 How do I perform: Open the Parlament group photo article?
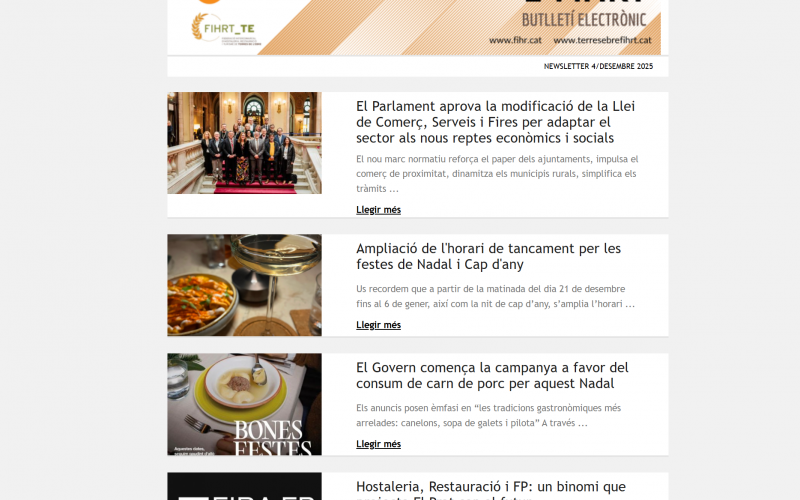point(244,143)
